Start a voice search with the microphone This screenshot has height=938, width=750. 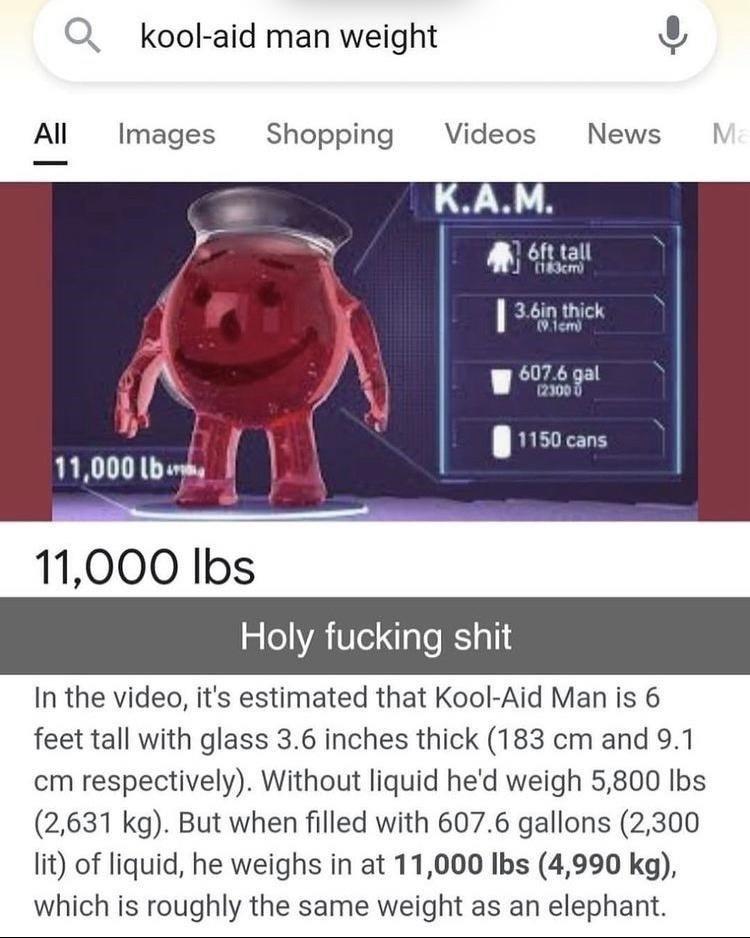click(x=673, y=37)
